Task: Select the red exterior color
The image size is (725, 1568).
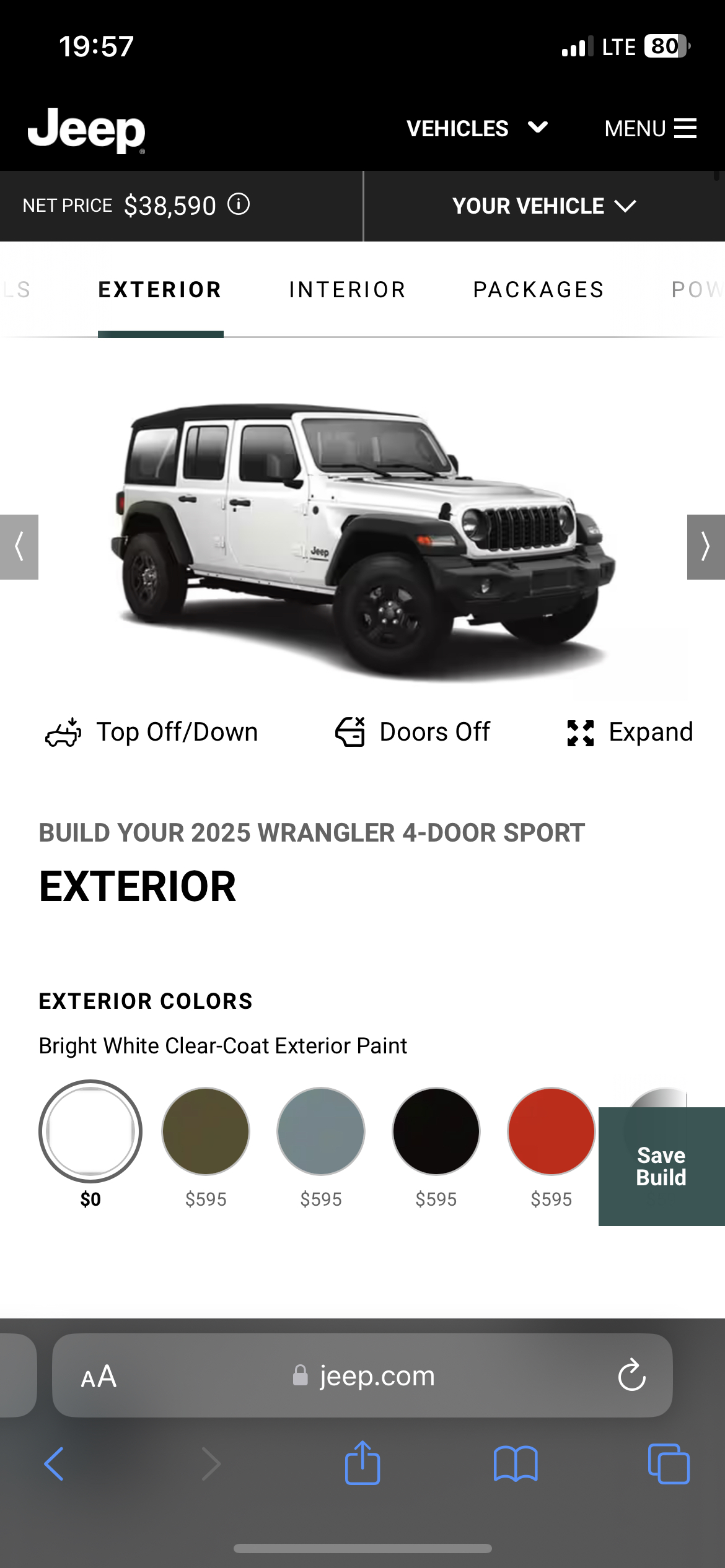Action: (x=551, y=1131)
